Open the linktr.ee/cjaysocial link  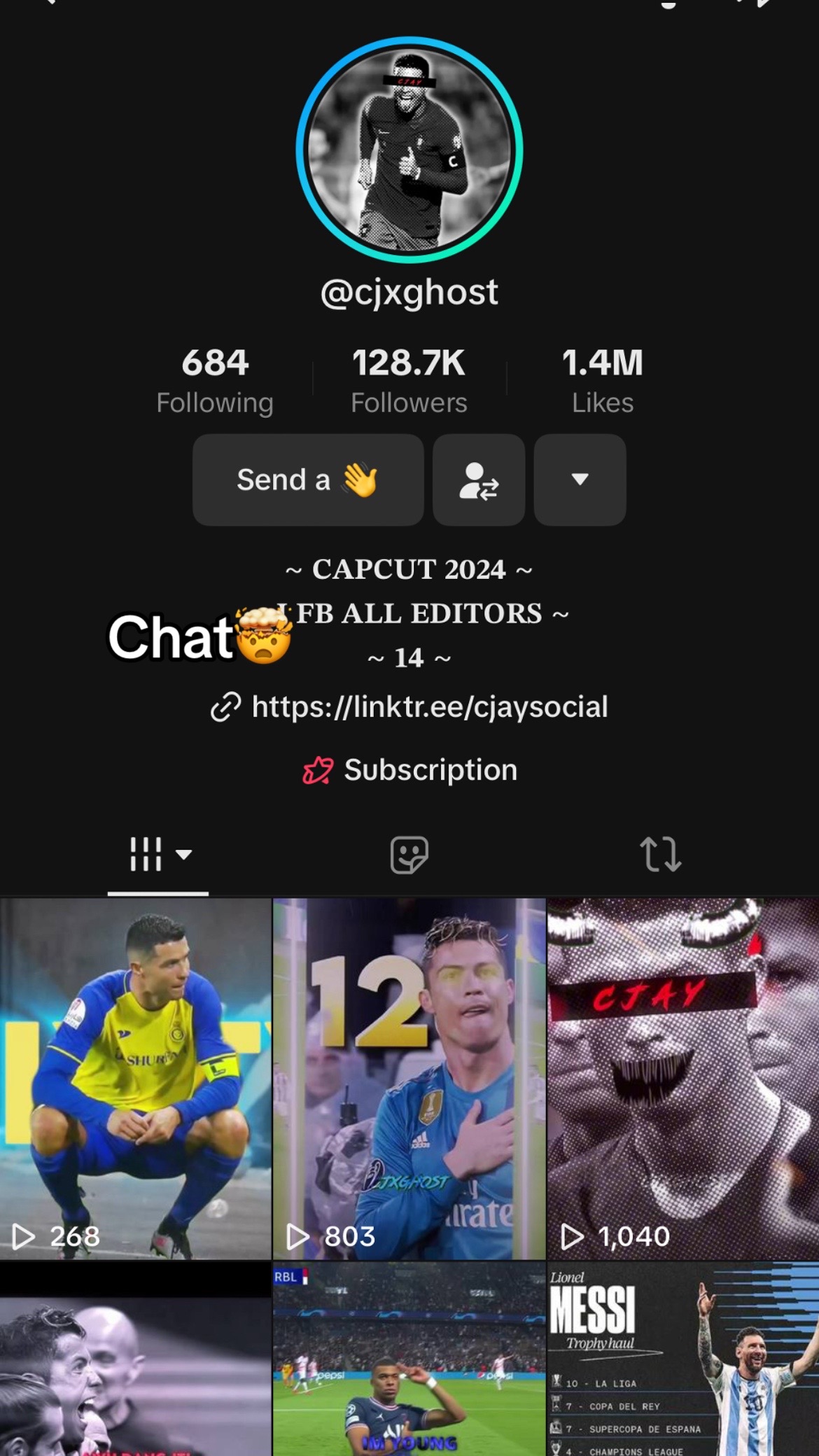[428, 707]
